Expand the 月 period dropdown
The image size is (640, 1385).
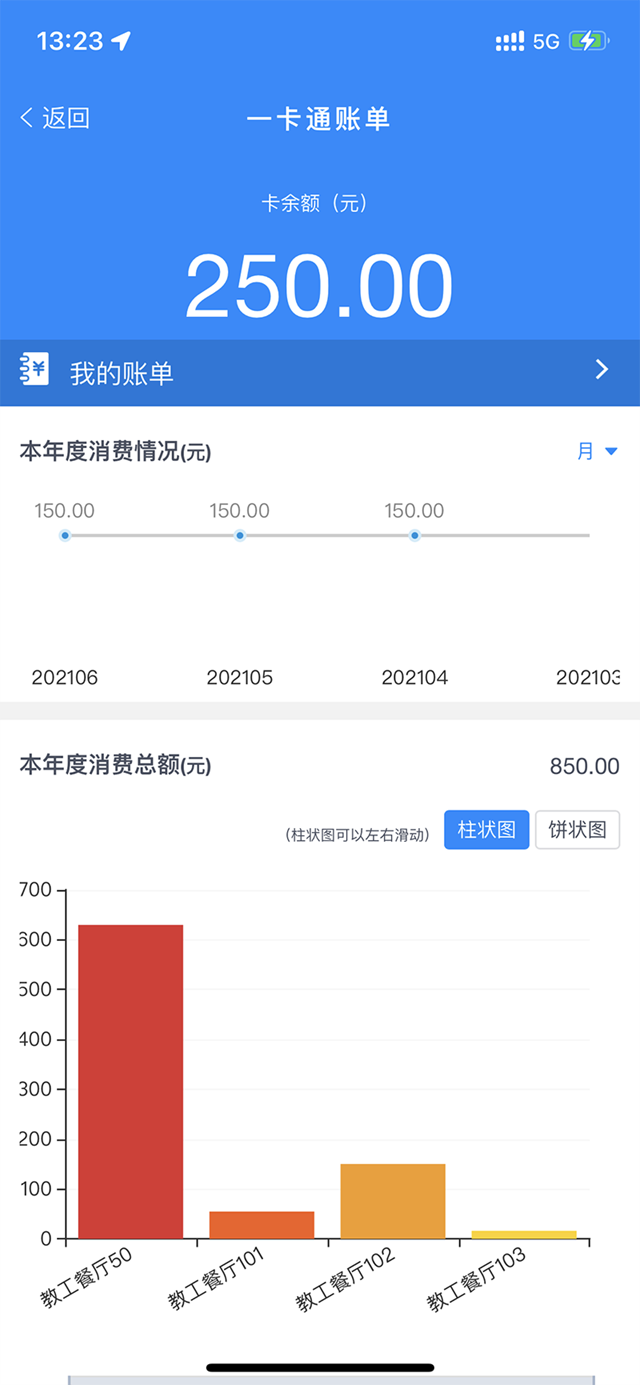click(x=597, y=451)
